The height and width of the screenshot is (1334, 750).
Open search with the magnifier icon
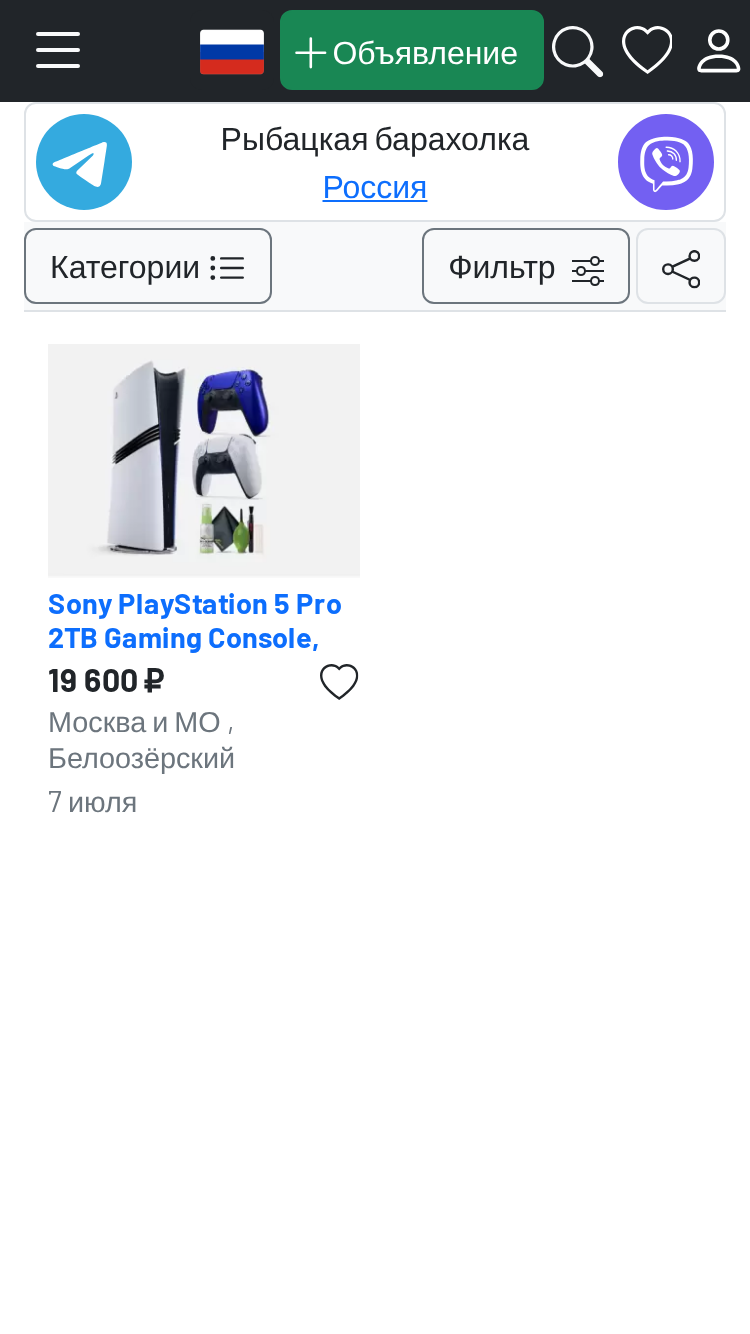click(578, 51)
